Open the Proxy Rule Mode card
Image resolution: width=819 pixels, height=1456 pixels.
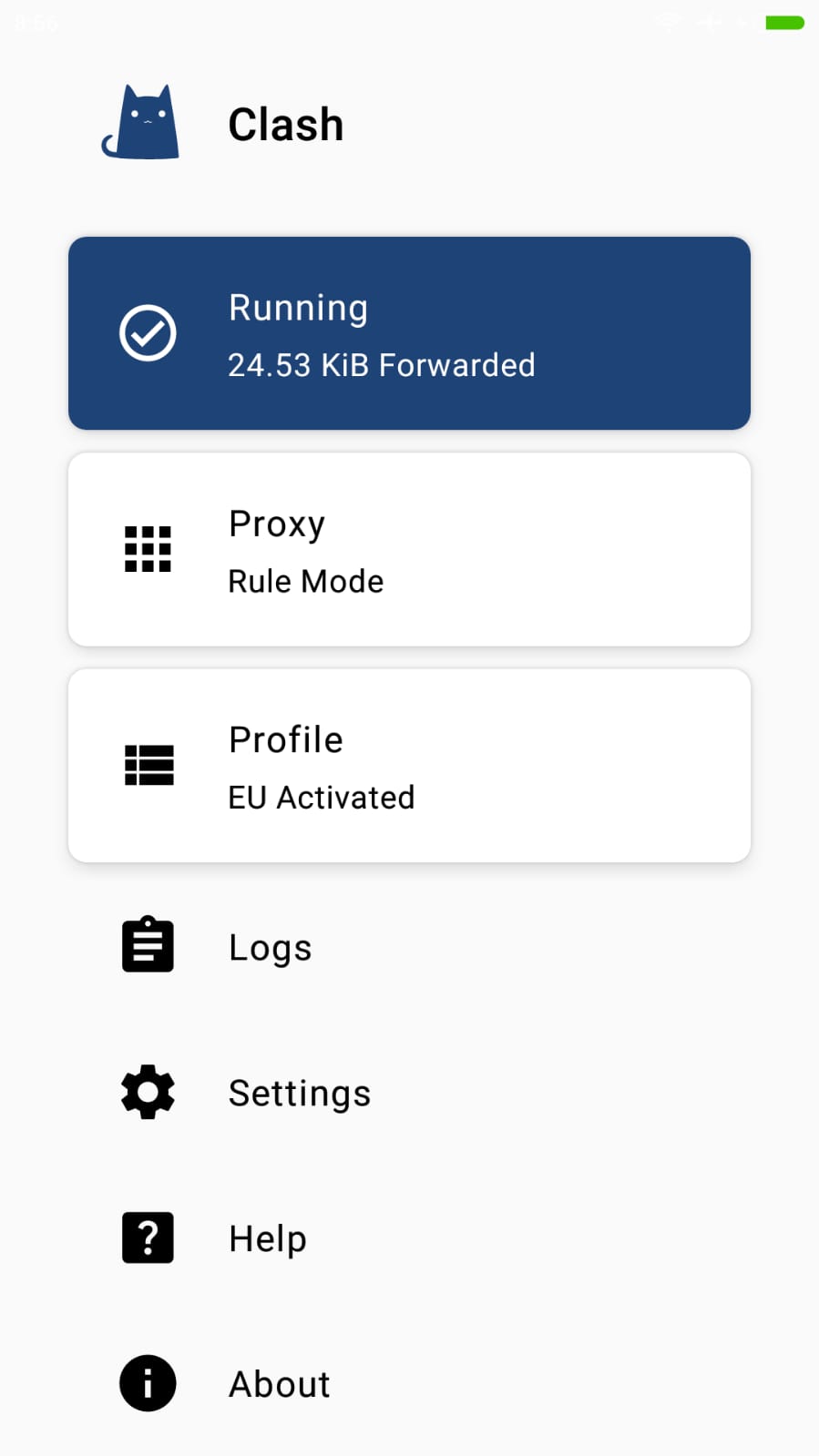pyautogui.click(x=409, y=549)
